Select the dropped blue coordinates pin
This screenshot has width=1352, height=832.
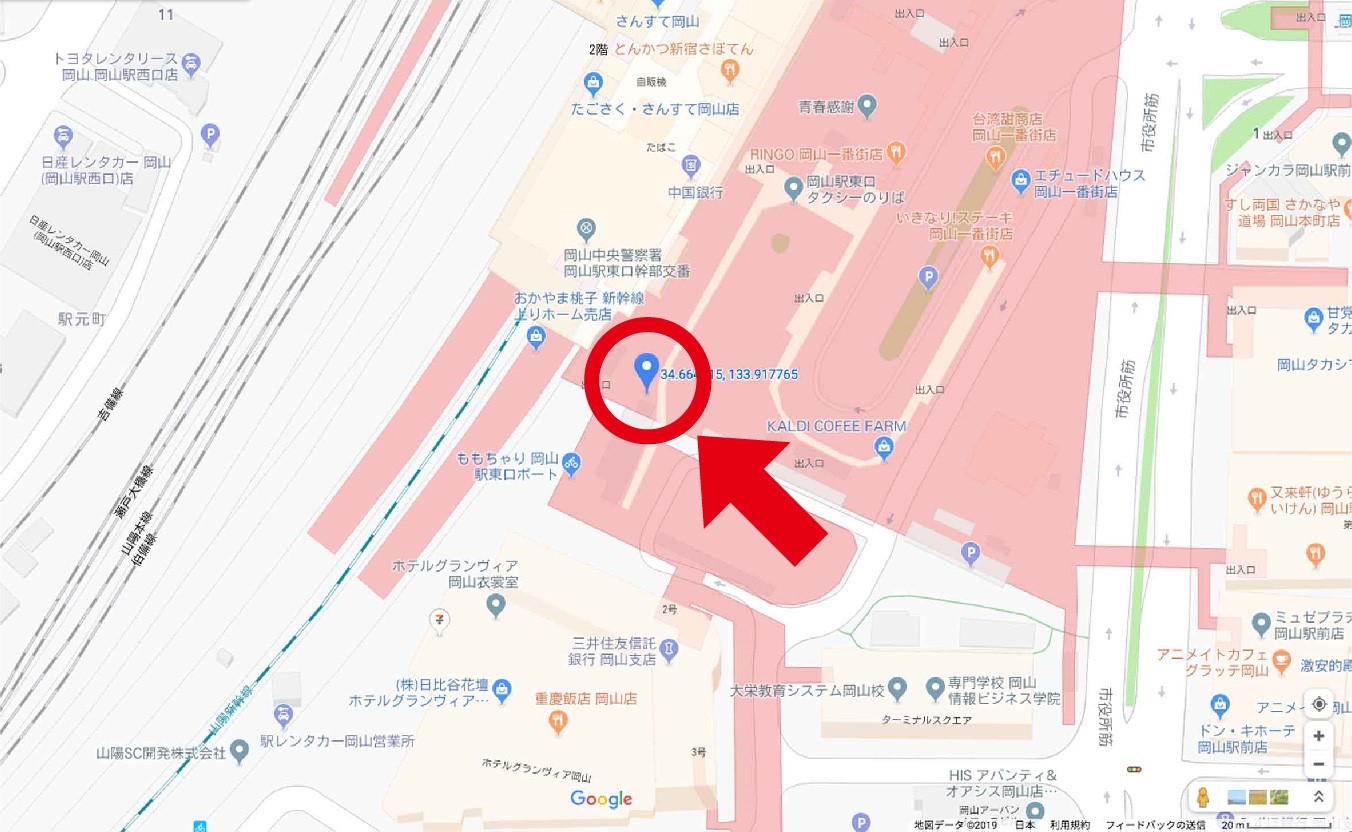click(647, 372)
